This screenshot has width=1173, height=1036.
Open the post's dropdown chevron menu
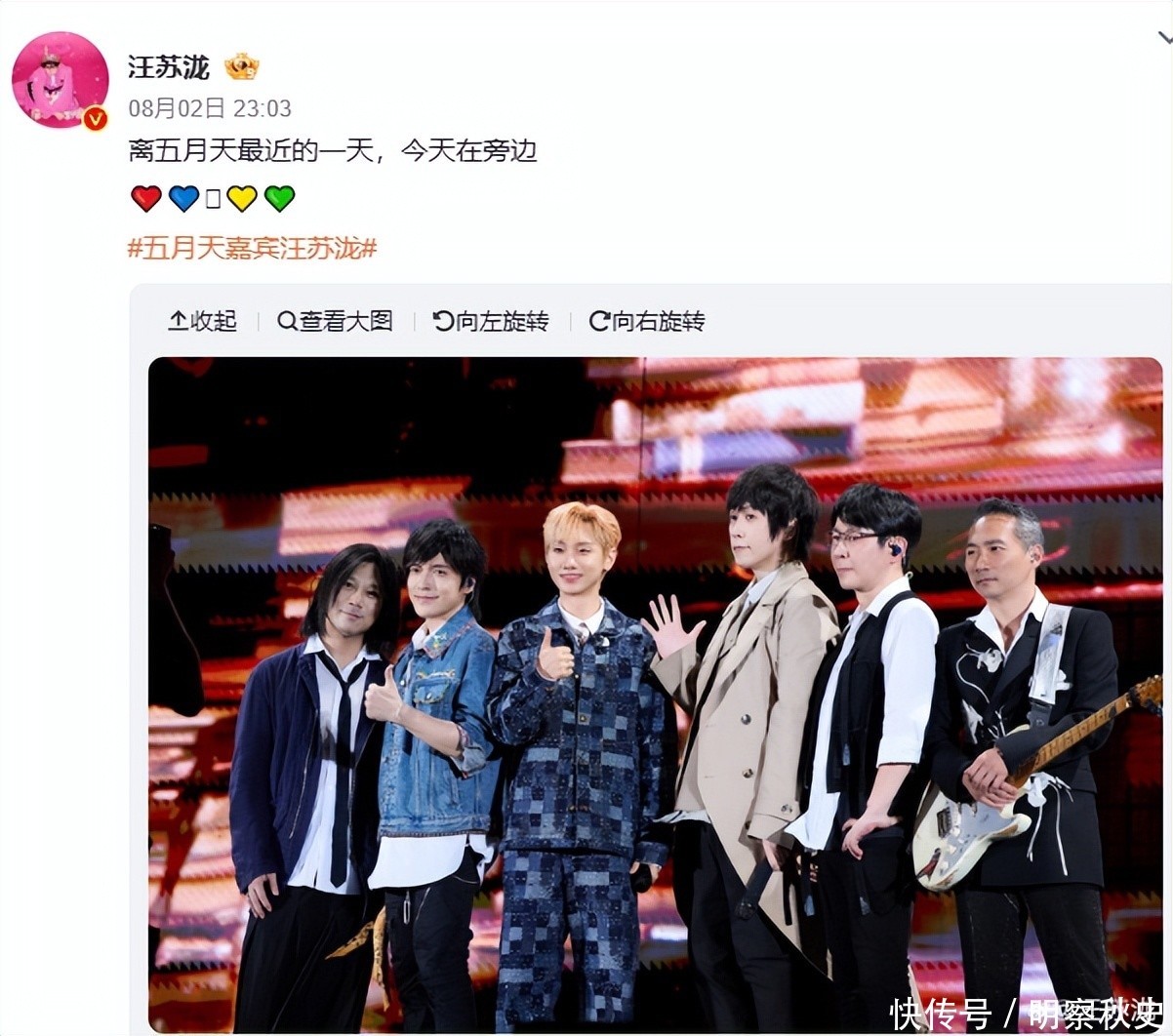point(1164,39)
